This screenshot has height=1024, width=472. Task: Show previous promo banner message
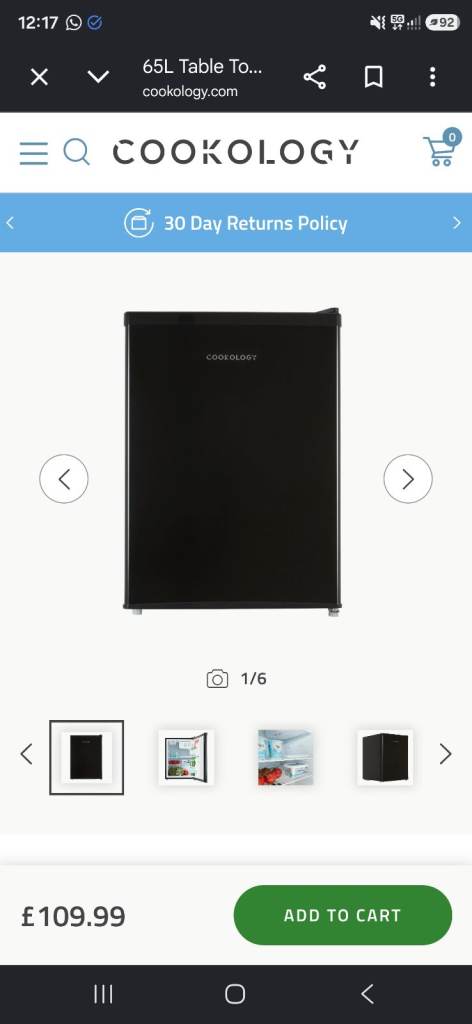10,223
